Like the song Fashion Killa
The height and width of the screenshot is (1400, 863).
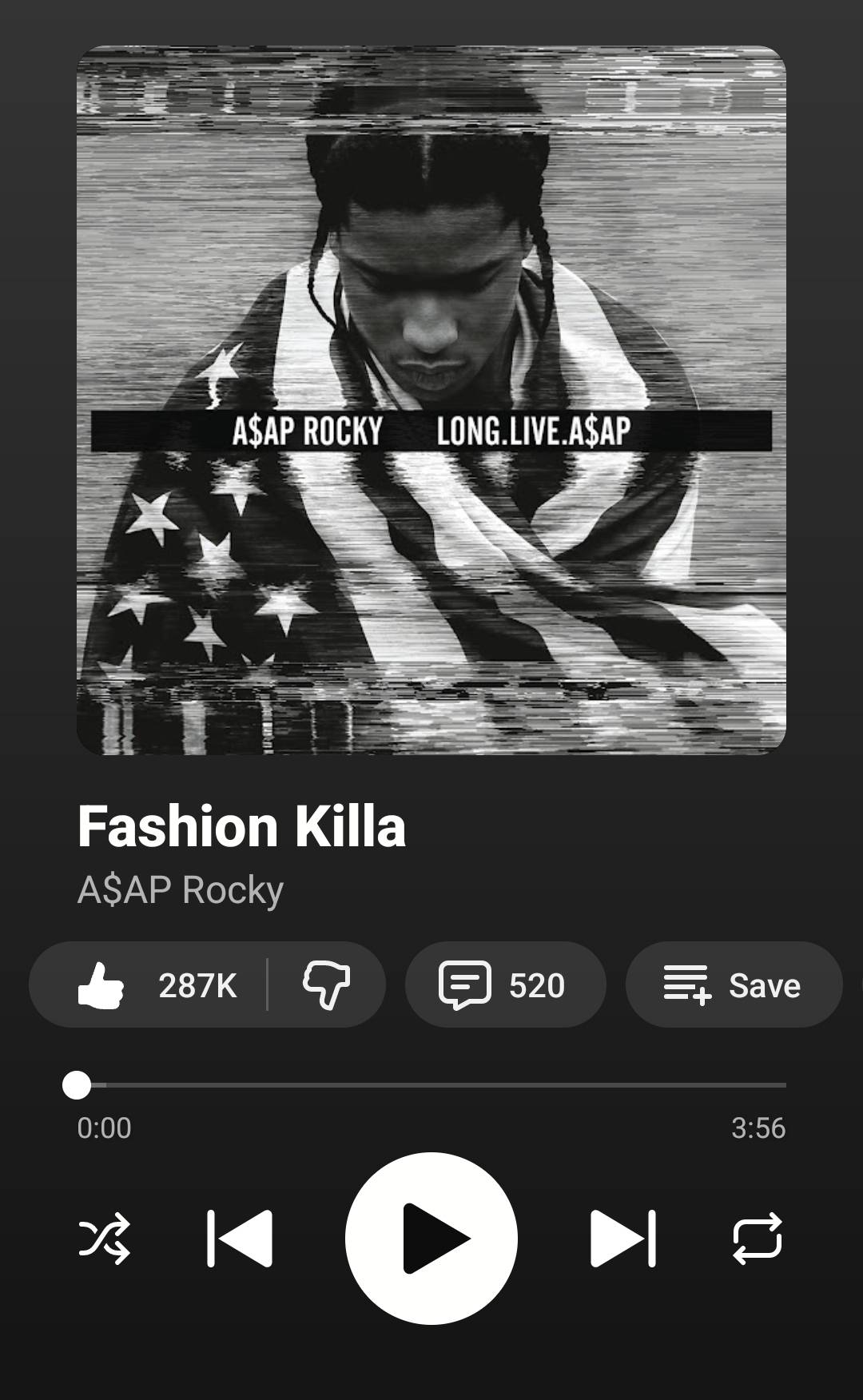pos(149,984)
